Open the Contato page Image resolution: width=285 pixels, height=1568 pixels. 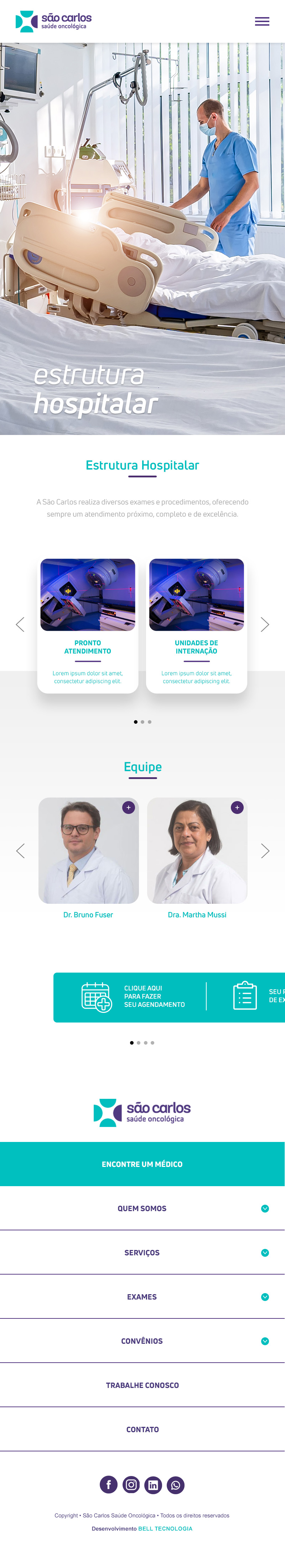tap(142, 1429)
